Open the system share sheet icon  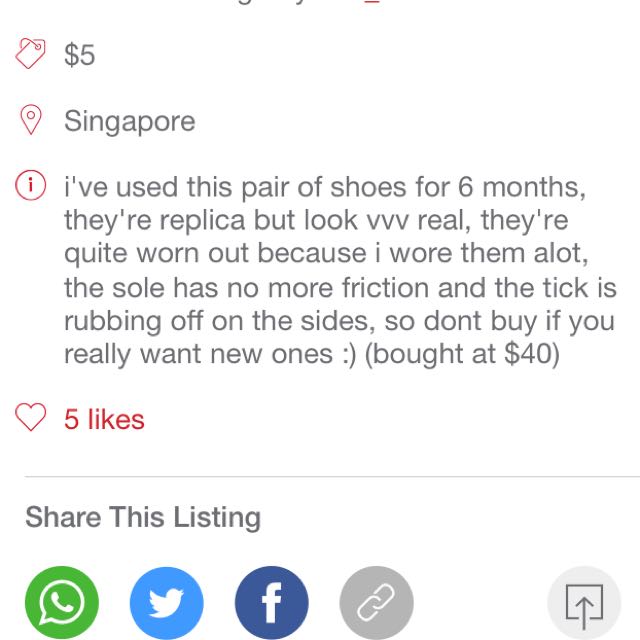(584, 603)
